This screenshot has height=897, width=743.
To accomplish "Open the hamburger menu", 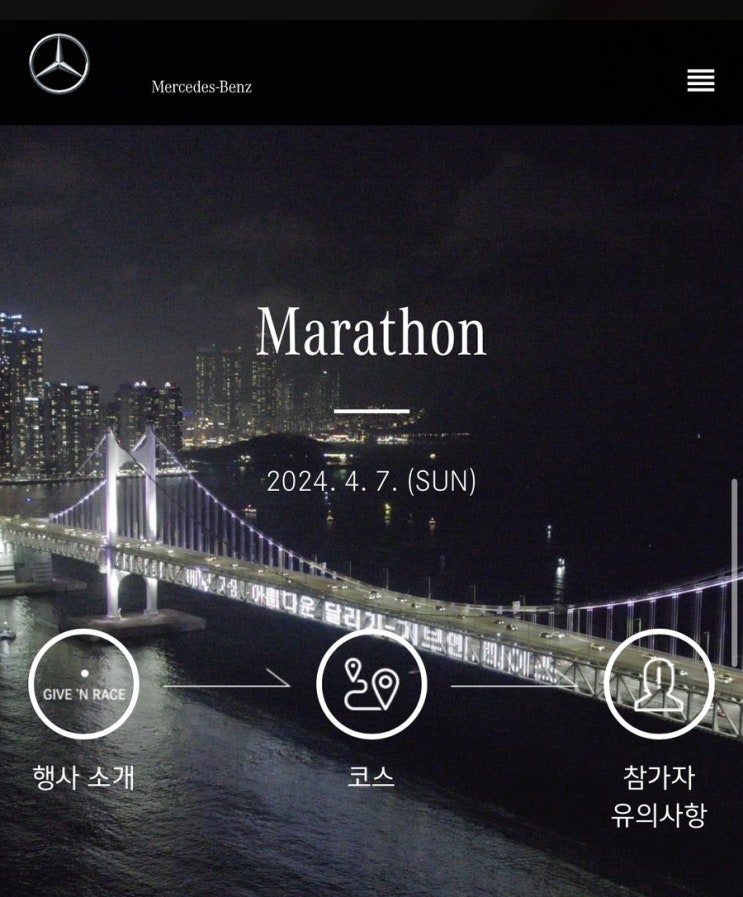I will pos(700,81).
